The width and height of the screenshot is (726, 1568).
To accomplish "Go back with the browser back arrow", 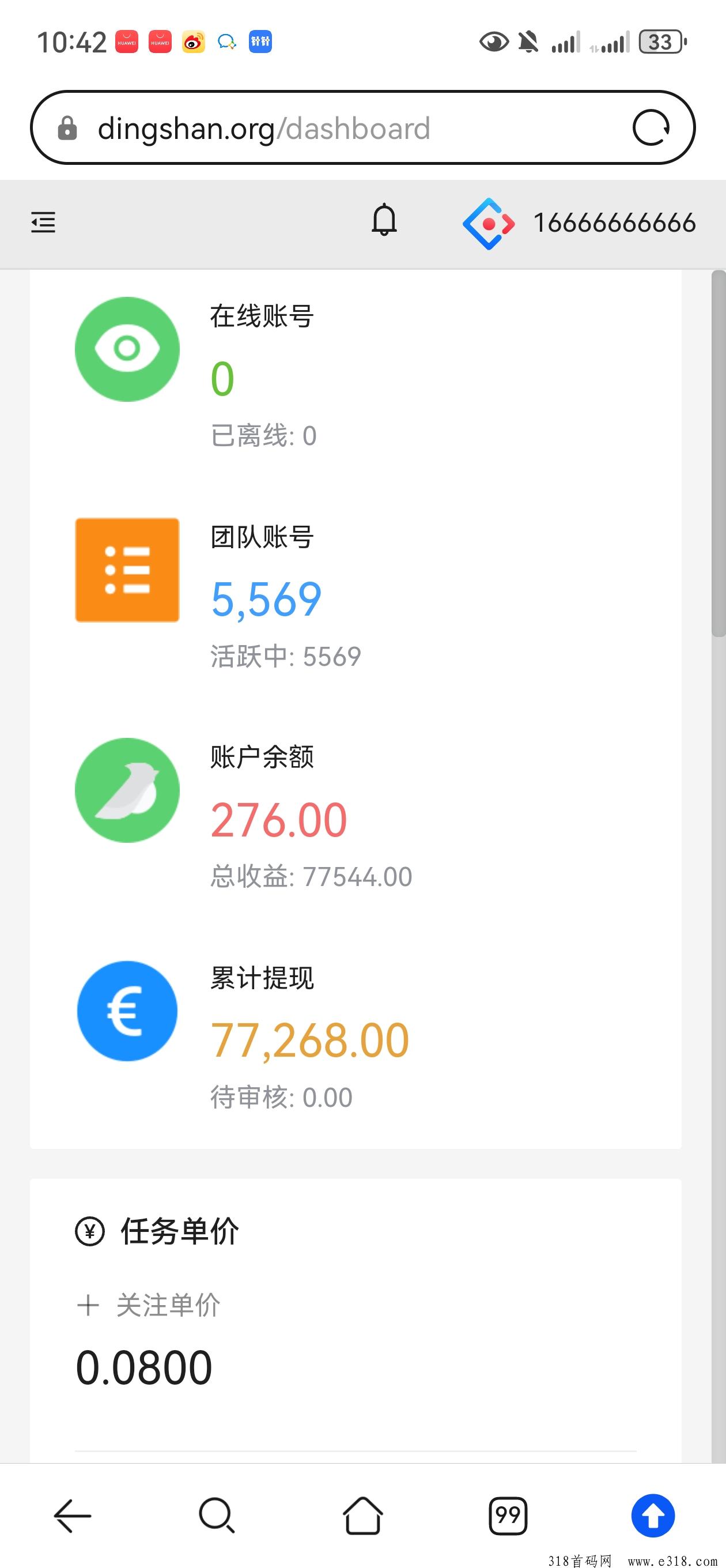I will 73,1516.
